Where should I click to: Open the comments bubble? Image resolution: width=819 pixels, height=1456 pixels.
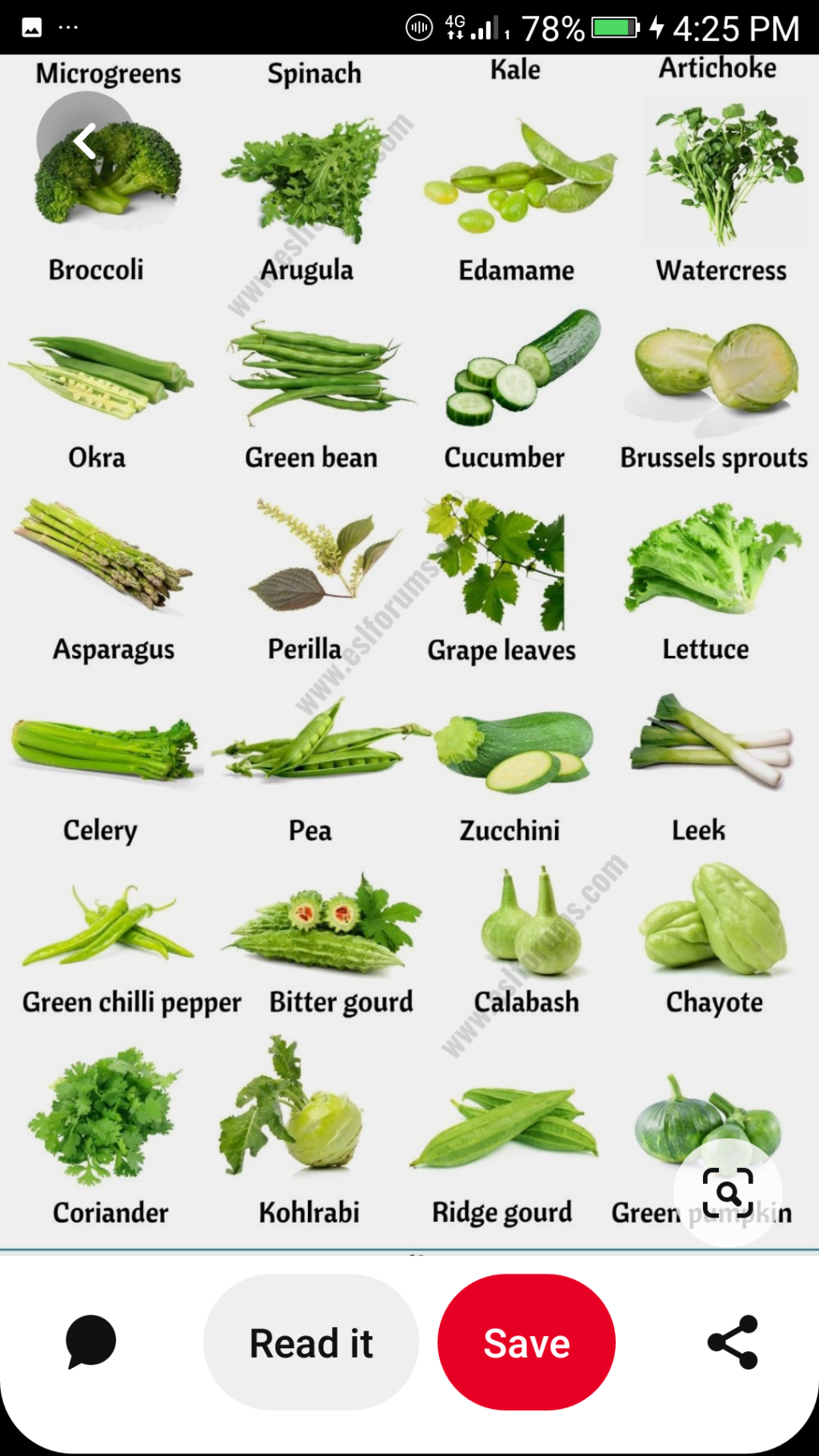pyautogui.click(x=91, y=1342)
